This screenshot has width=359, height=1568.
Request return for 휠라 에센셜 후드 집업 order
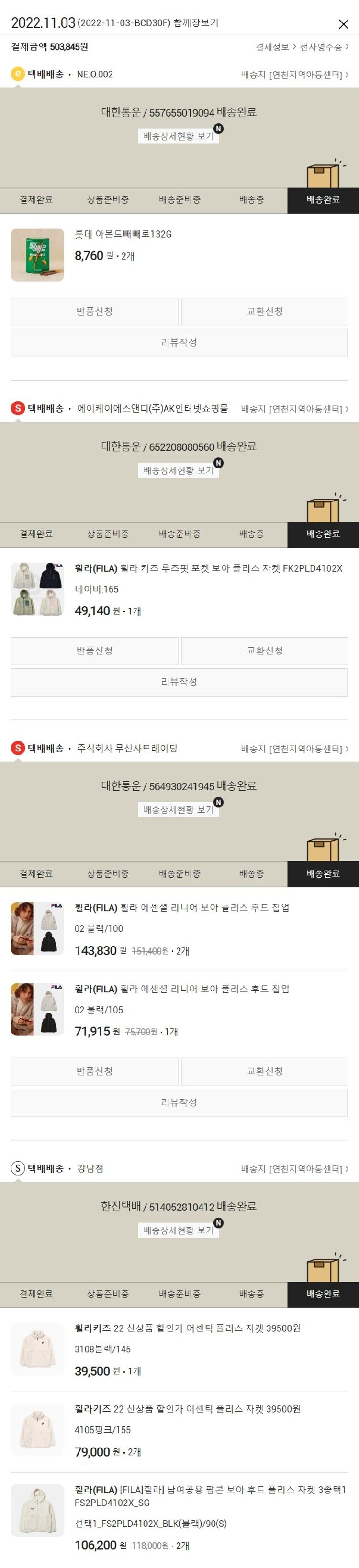coord(94,1071)
